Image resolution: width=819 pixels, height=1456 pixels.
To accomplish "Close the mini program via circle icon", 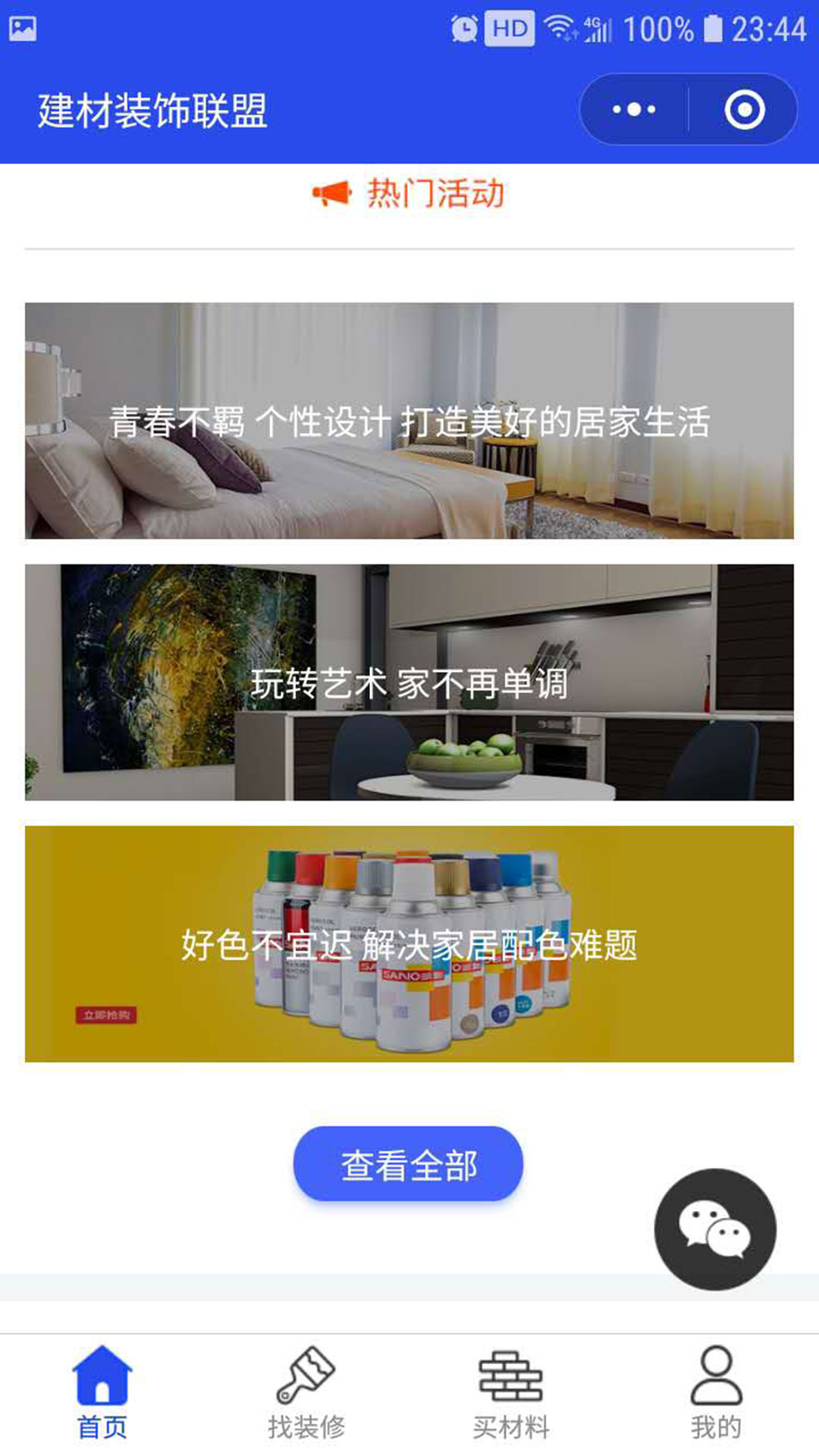I will click(744, 110).
